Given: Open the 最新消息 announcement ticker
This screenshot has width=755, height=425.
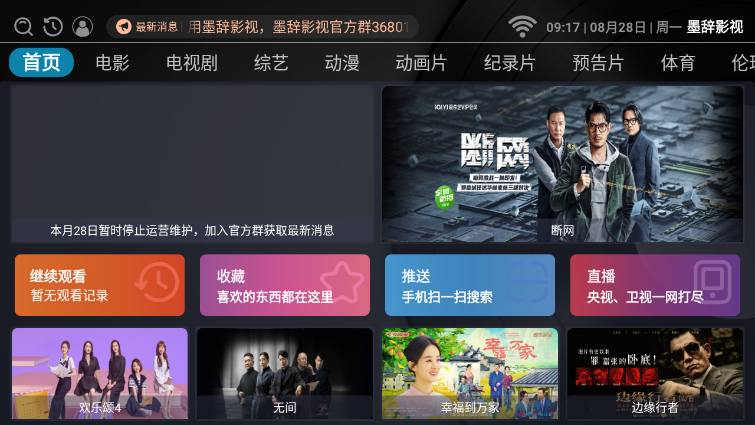Looking at the screenshot, I should tap(262, 27).
